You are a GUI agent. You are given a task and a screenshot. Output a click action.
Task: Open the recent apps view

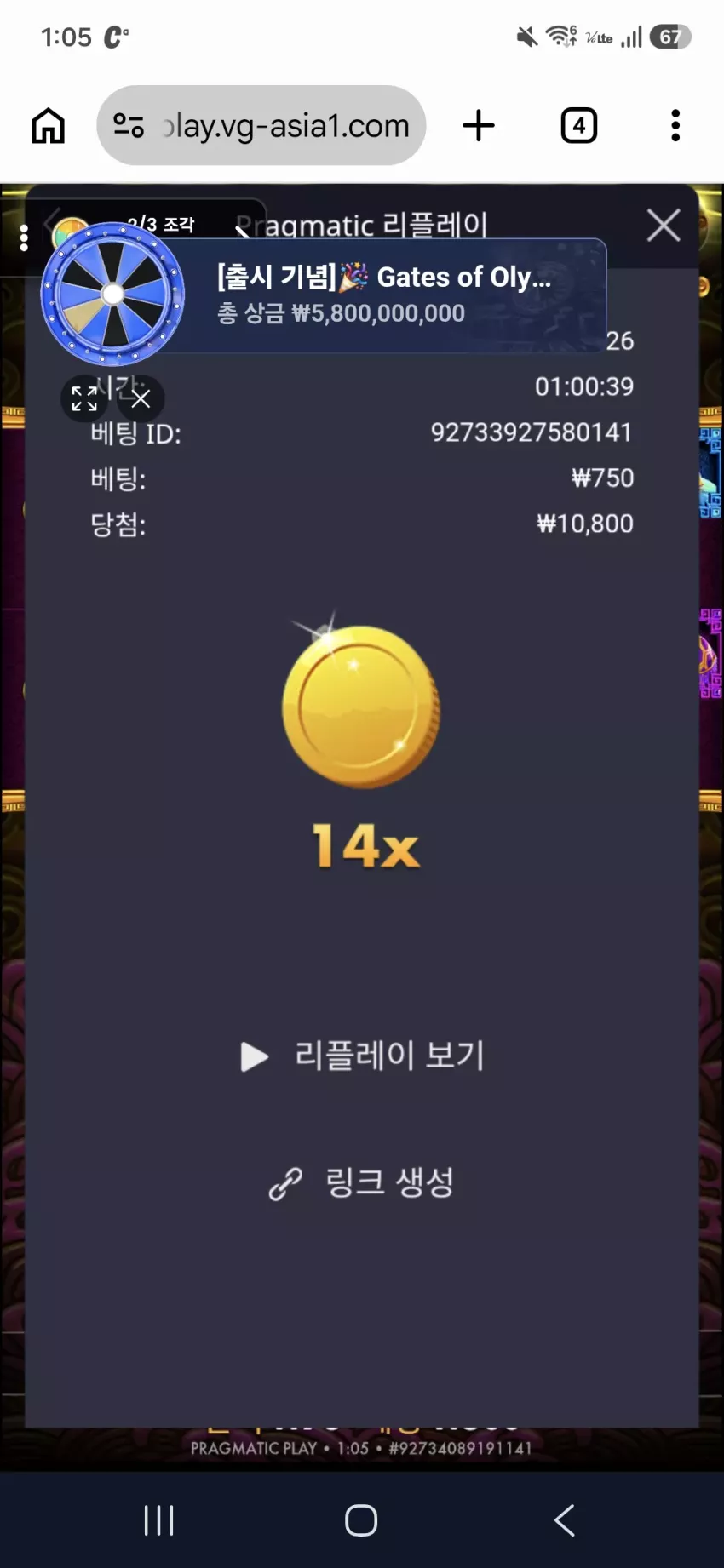[x=159, y=1519]
